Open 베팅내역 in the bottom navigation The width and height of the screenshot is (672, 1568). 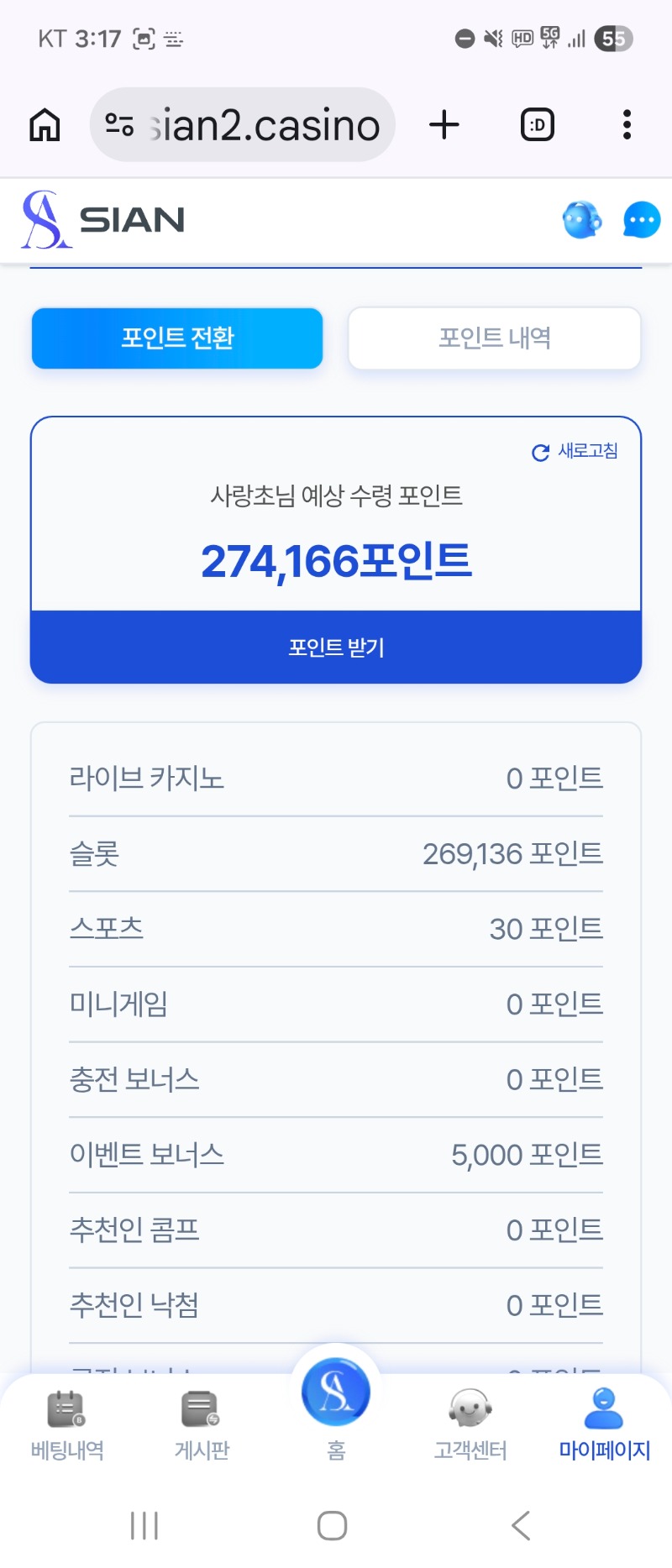67,1425
